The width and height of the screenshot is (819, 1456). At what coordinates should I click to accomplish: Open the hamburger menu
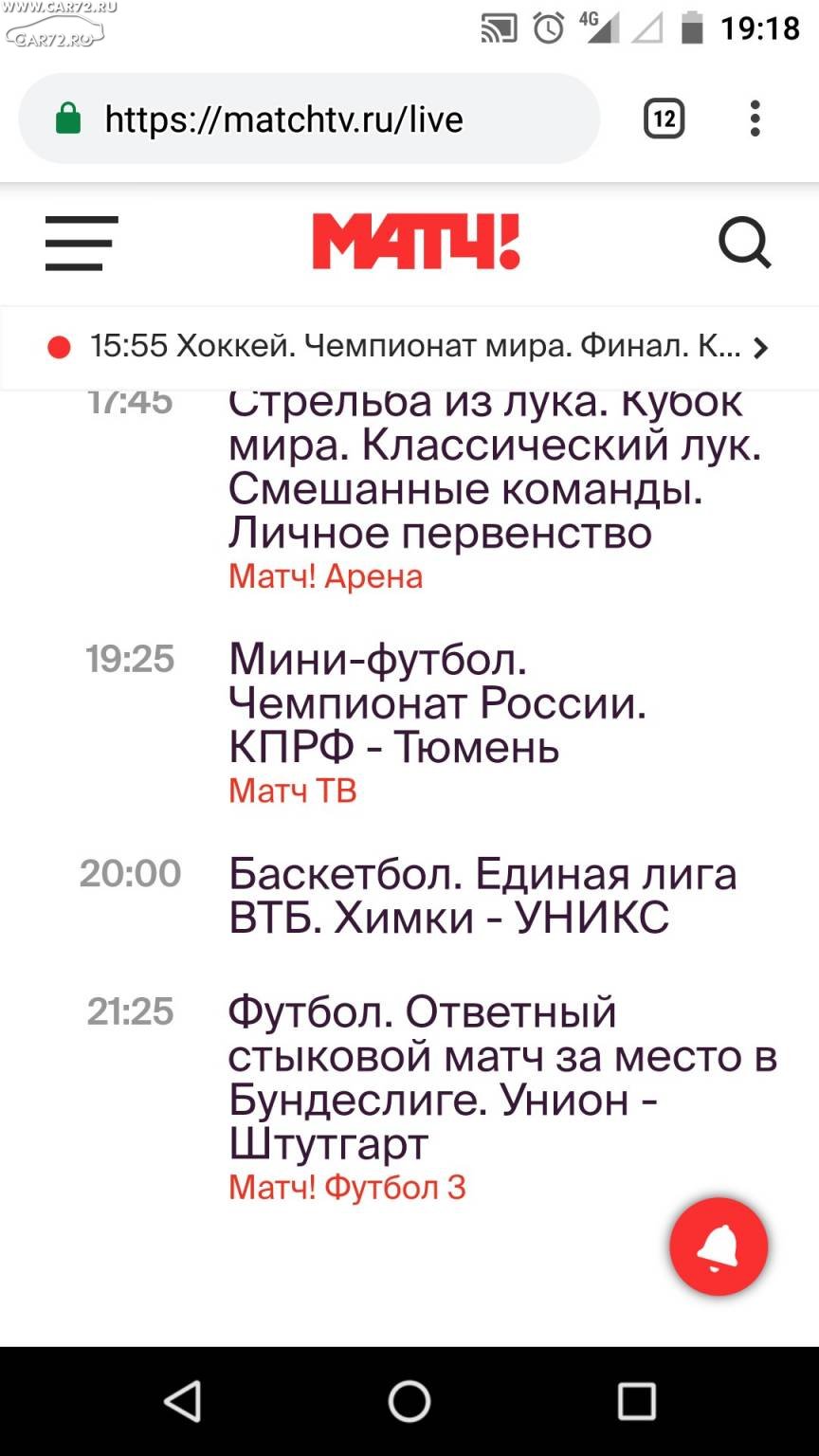[x=82, y=243]
